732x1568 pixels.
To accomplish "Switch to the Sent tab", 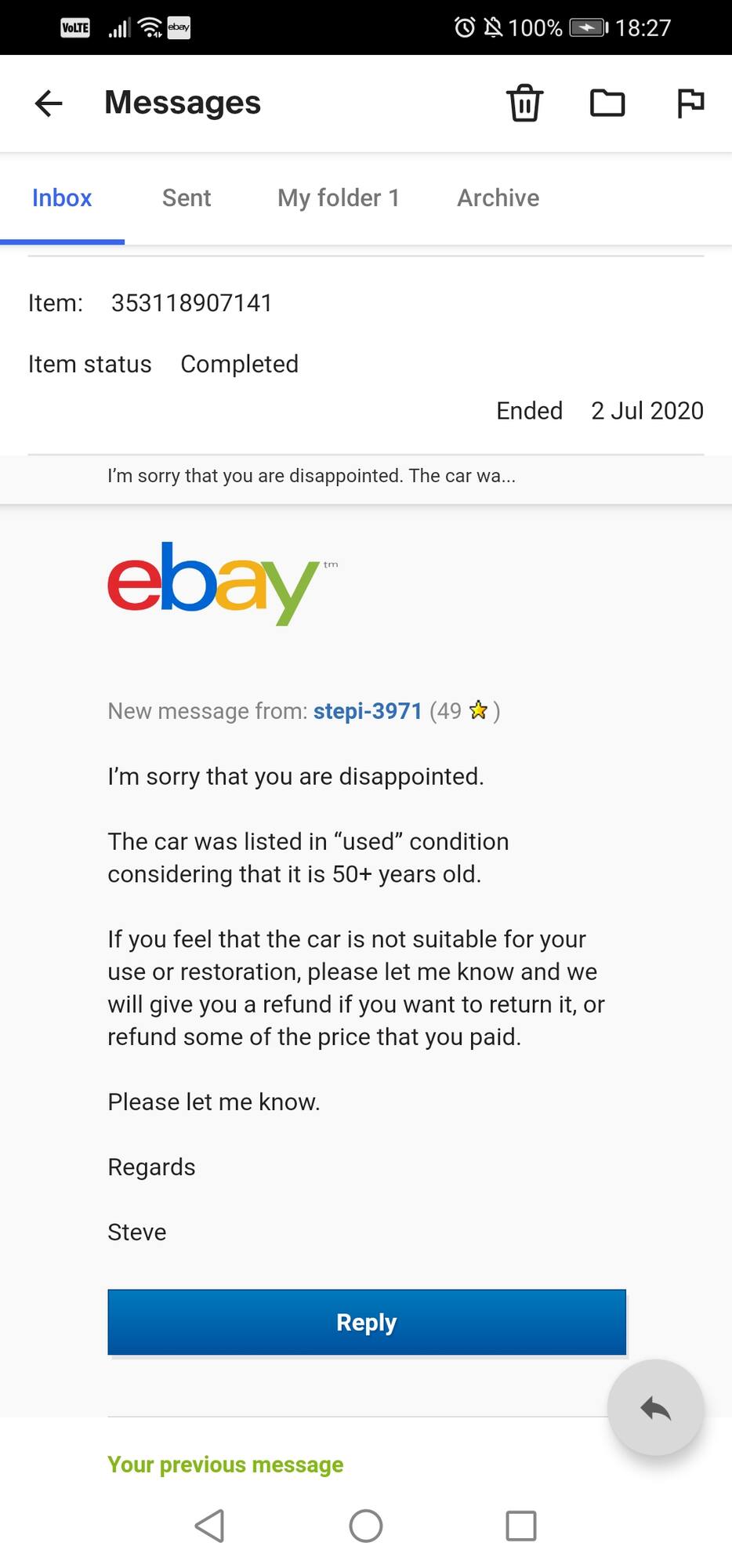I will [187, 198].
